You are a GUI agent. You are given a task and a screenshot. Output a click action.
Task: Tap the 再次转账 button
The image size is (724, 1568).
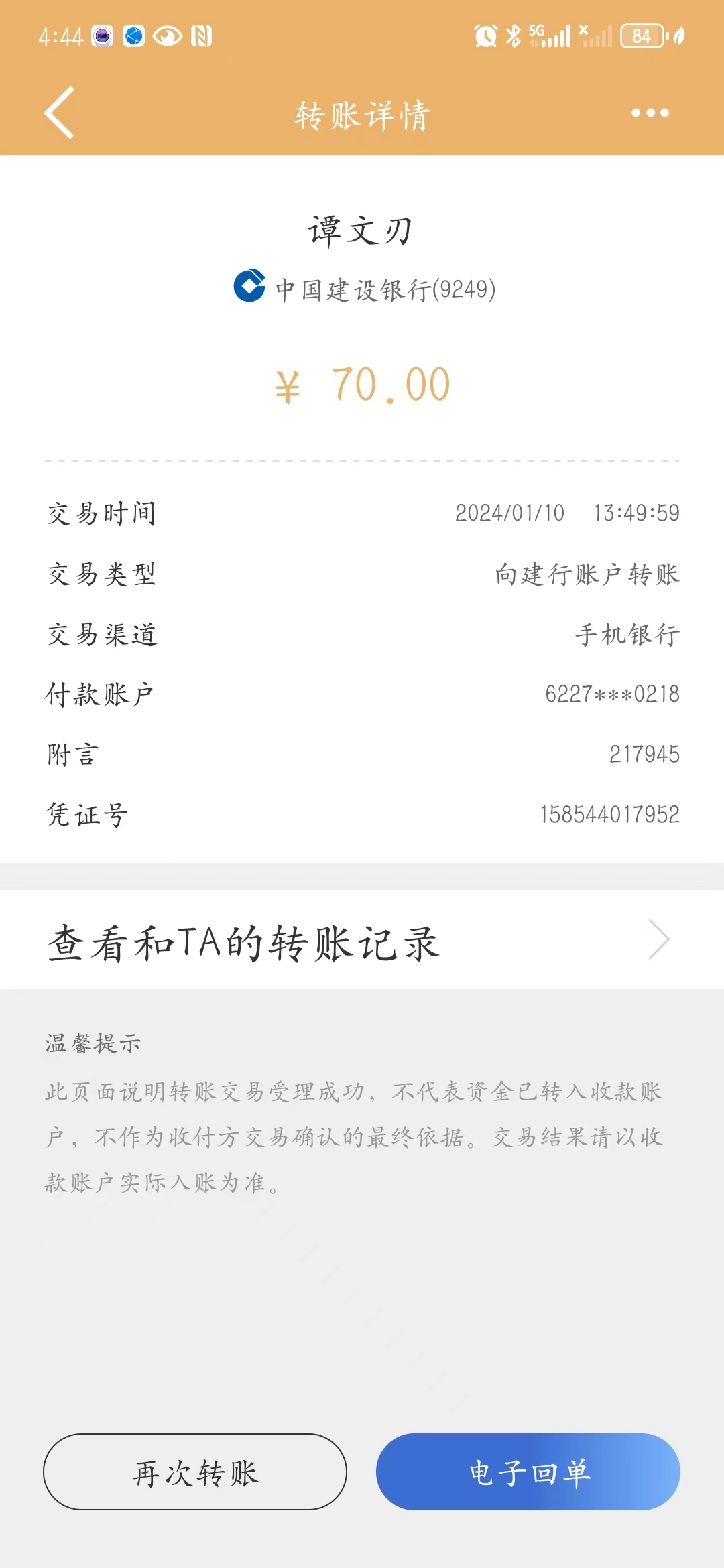(195, 1472)
